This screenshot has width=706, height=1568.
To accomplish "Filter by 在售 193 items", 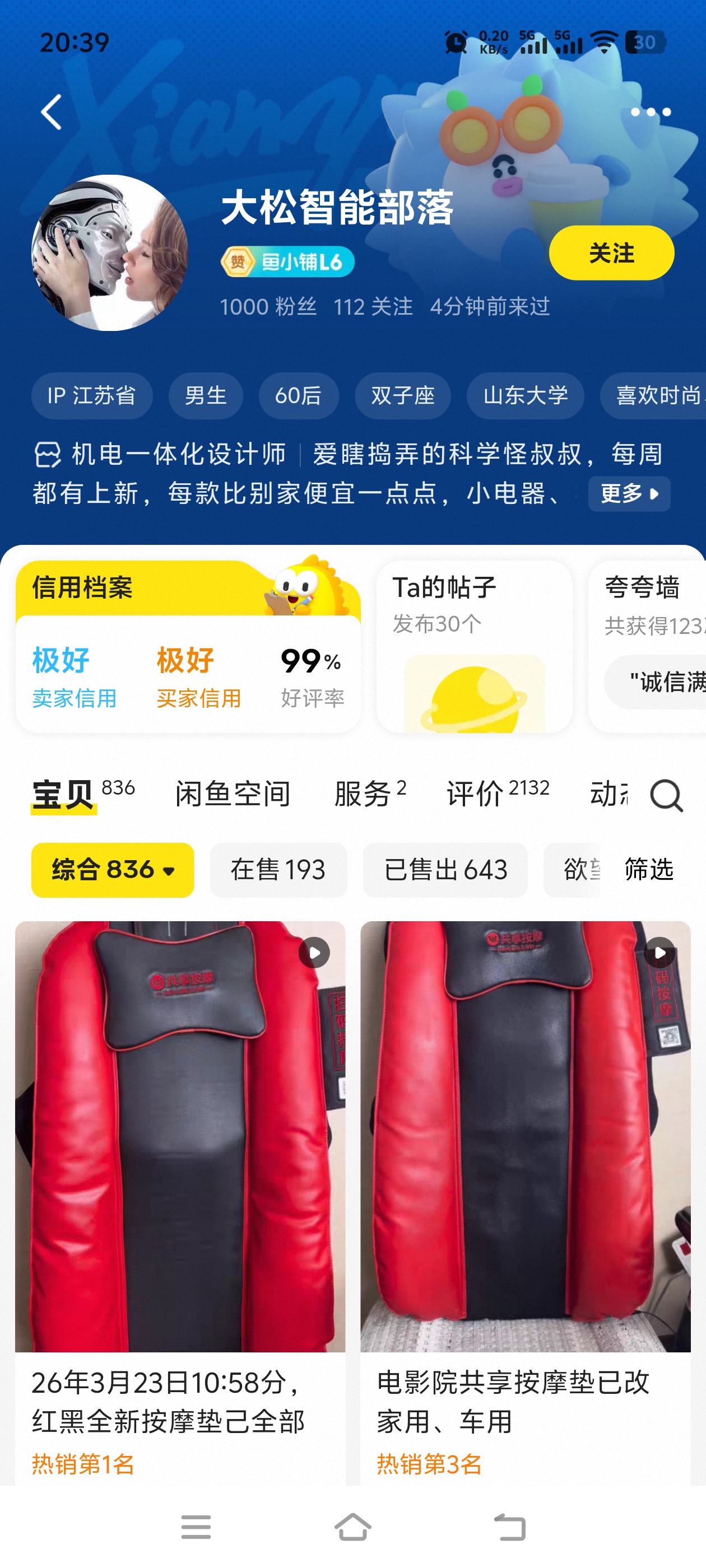I will pos(278,870).
